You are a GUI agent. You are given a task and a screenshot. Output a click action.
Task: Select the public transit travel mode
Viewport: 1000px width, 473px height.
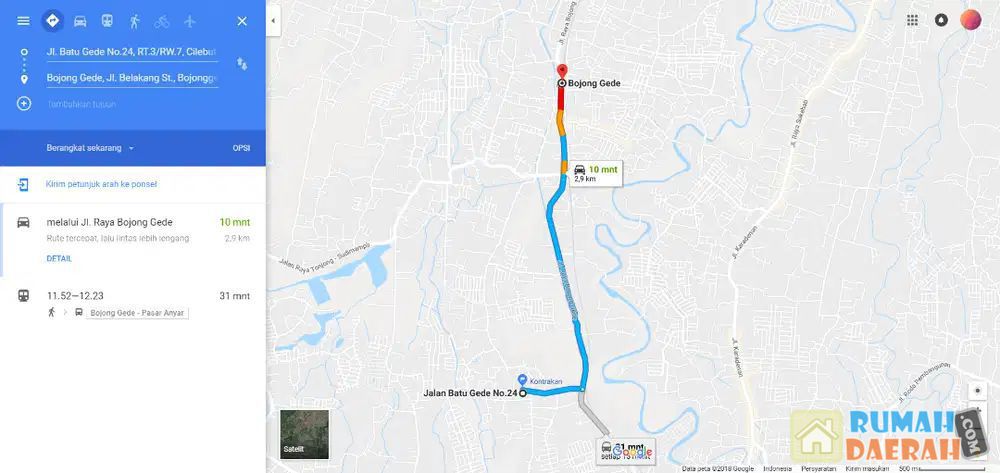107,21
